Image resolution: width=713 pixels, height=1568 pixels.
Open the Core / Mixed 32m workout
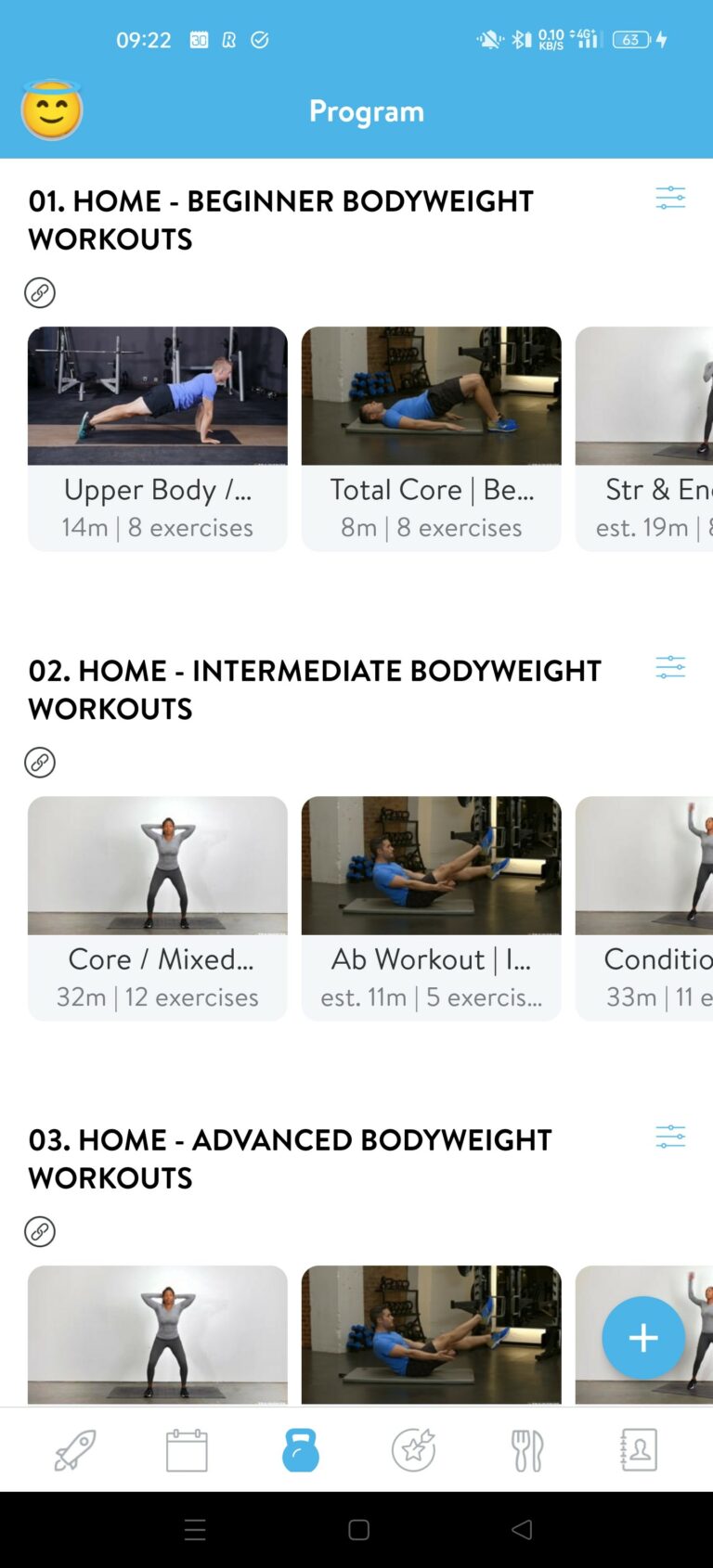(x=158, y=908)
